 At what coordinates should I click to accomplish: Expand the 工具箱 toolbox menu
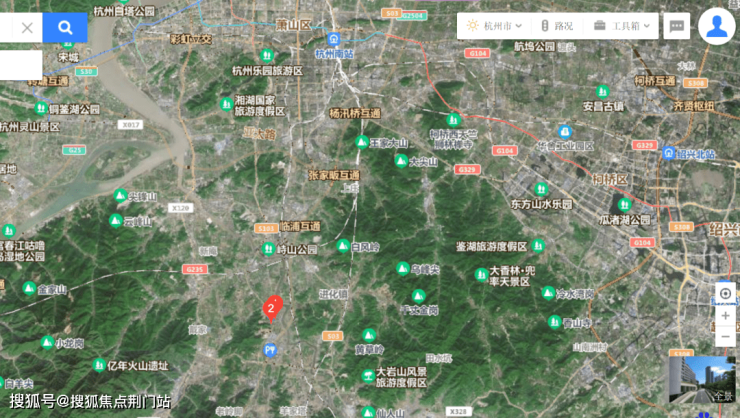622,26
